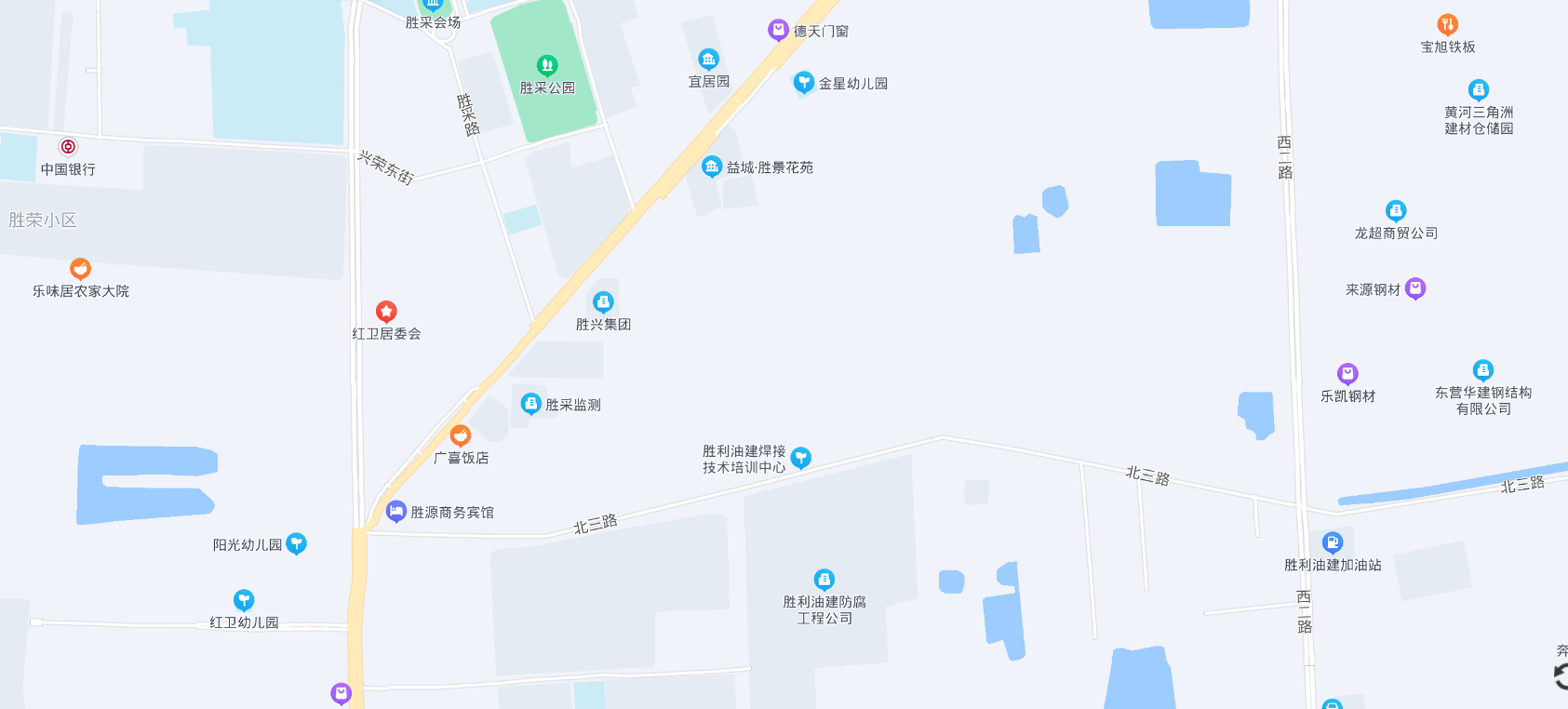Open the 红卫幼儿园 marker
The image size is (1568, 709).
click(244, 600)
